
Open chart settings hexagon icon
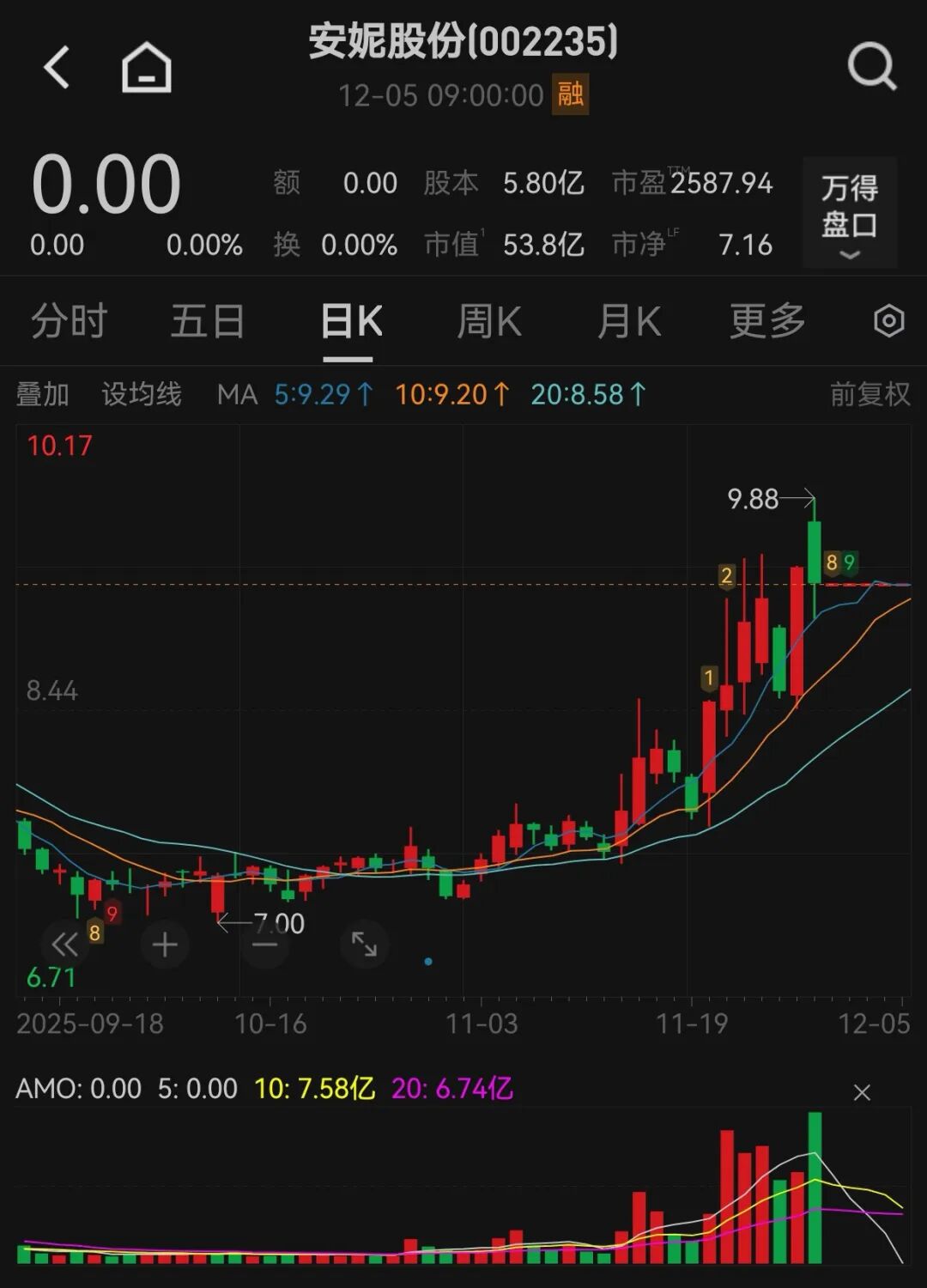point(888,322)
